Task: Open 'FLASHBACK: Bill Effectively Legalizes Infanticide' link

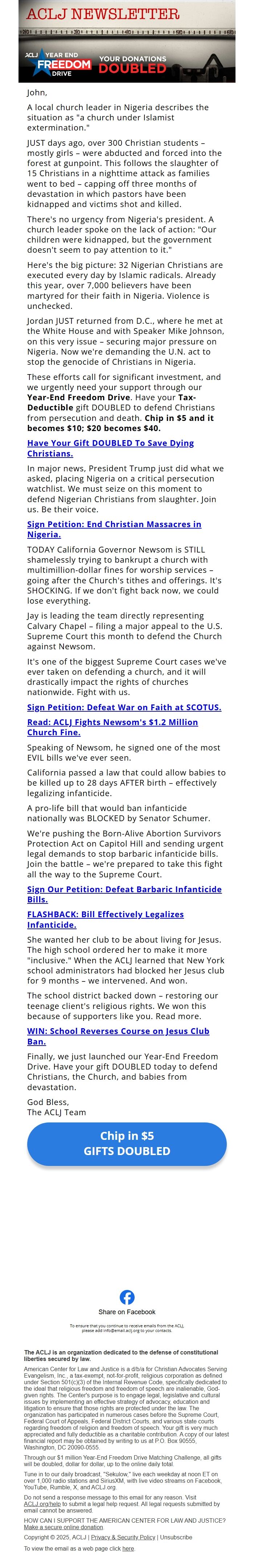Action: click(105, 914)
